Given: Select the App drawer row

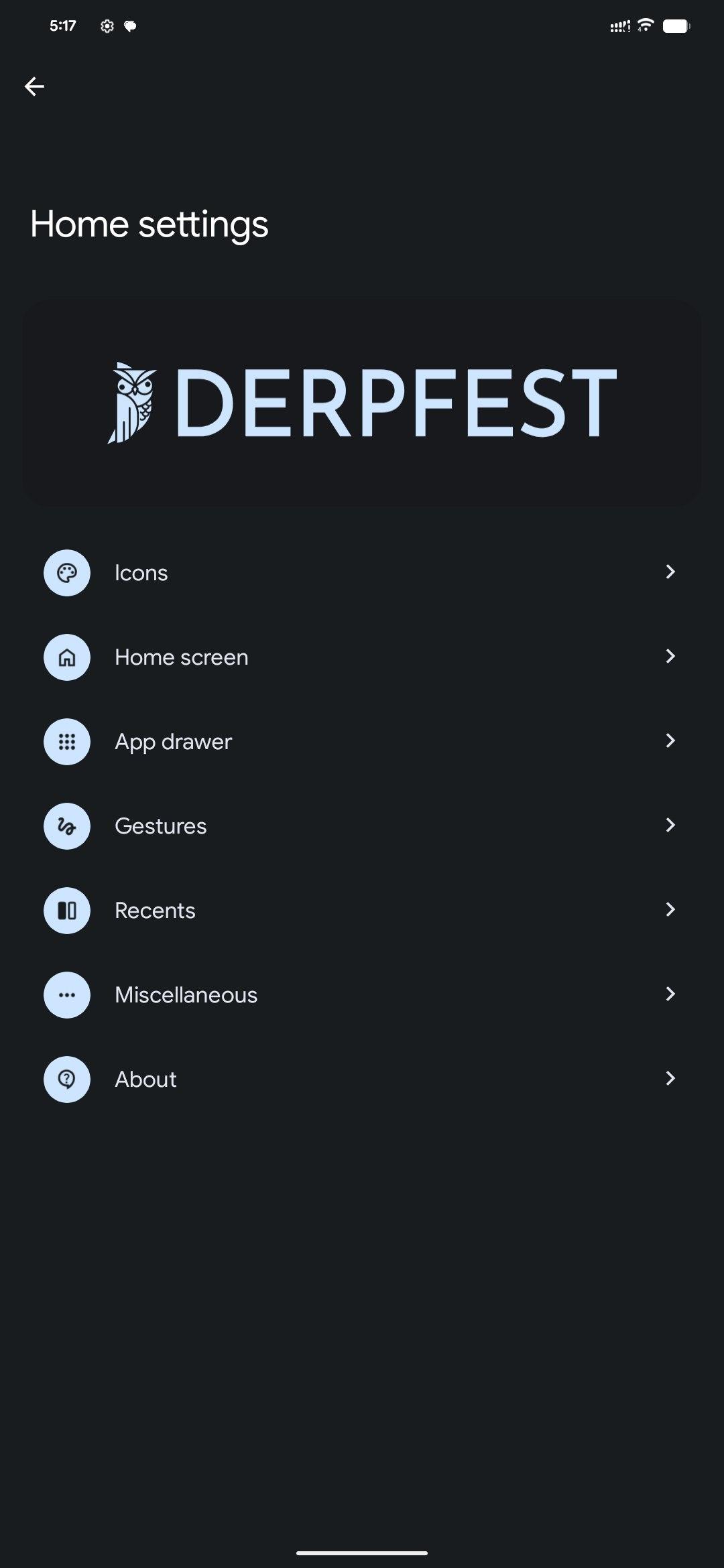Looking at the screenshot, I should click(362, 742).
